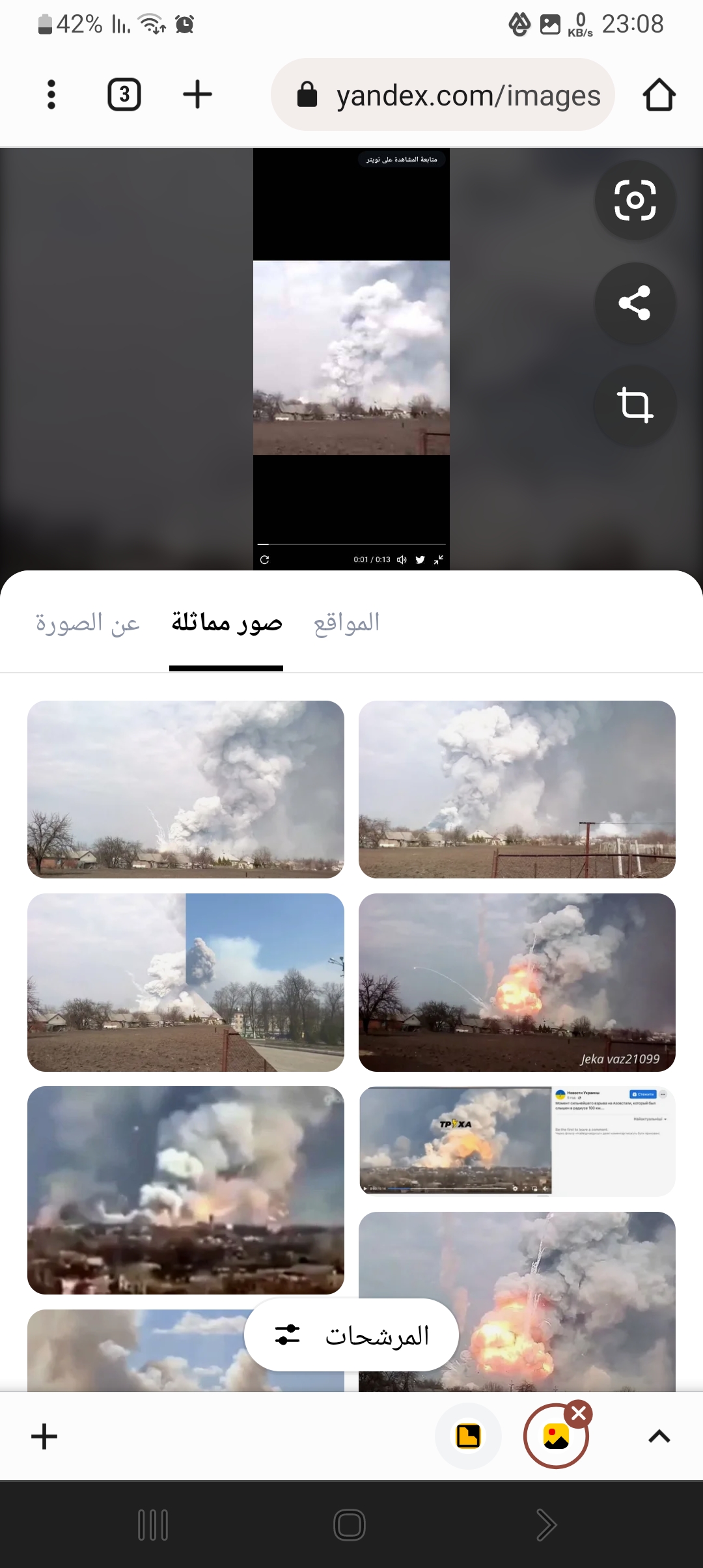The image size is (703, 1568).
Task: Add a shortcut with the bottom plus icon
Action: (x=44, y=1436)
